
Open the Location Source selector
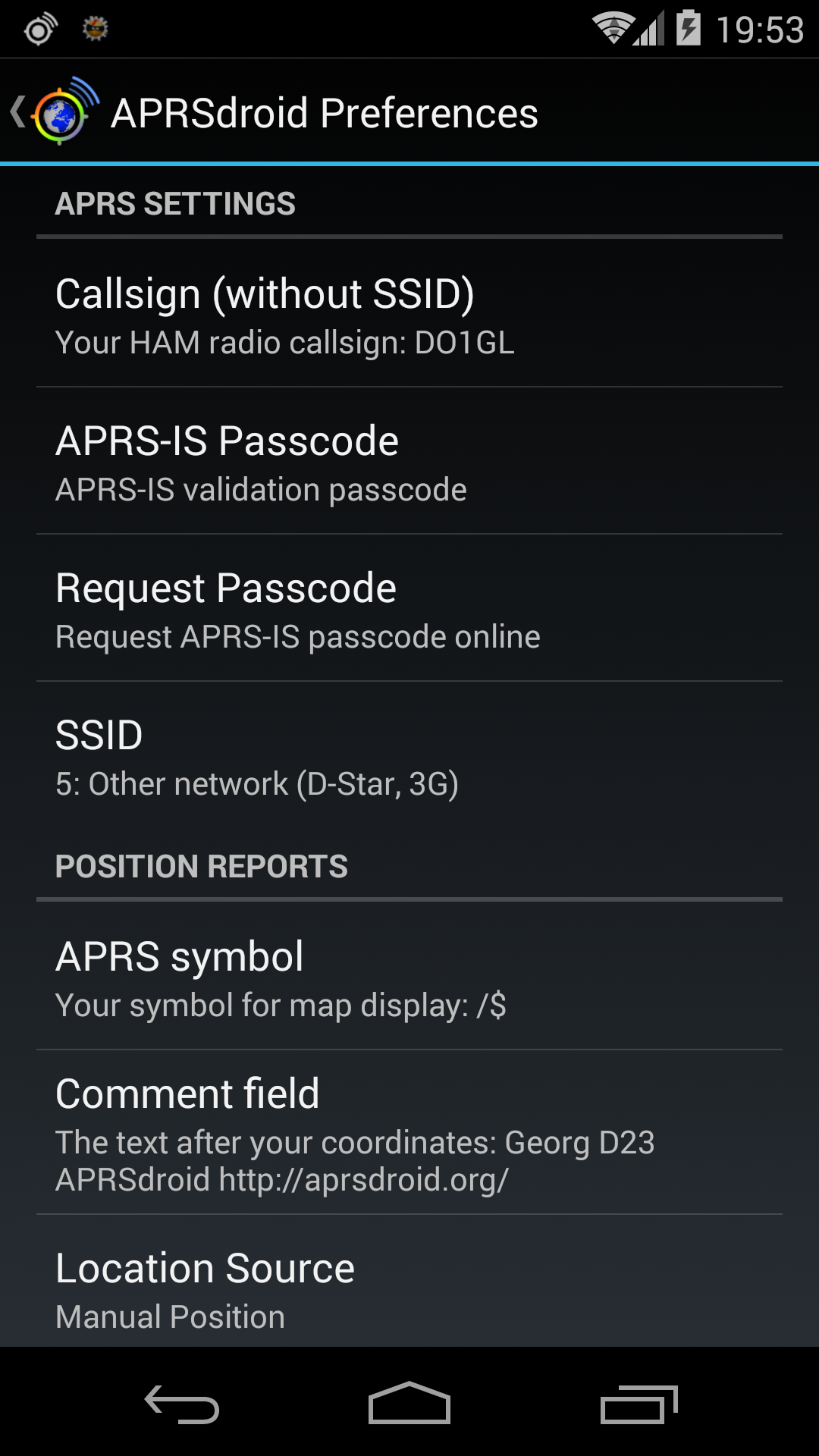point(409,1288)
